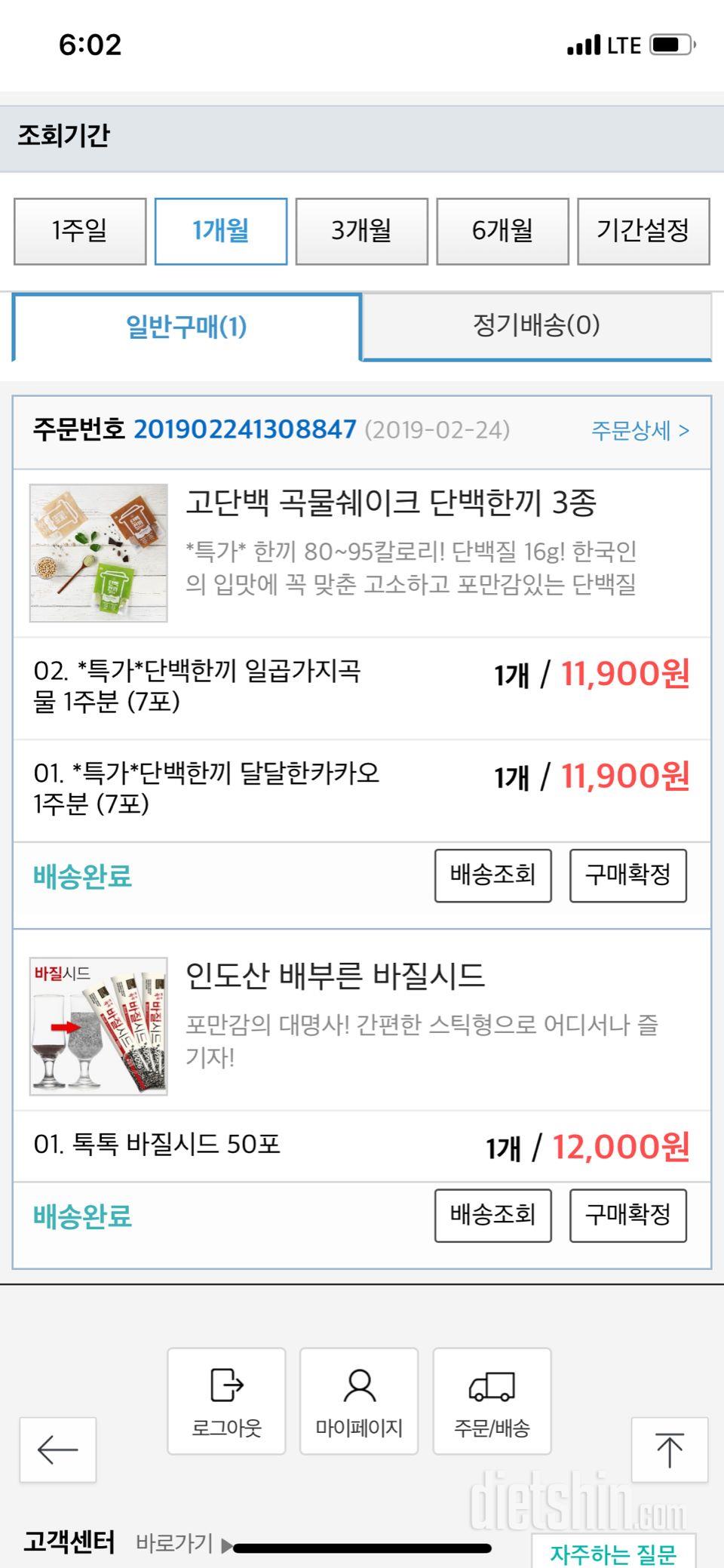
Task: Select the 3개월 period filter
Action: (360, 232)
